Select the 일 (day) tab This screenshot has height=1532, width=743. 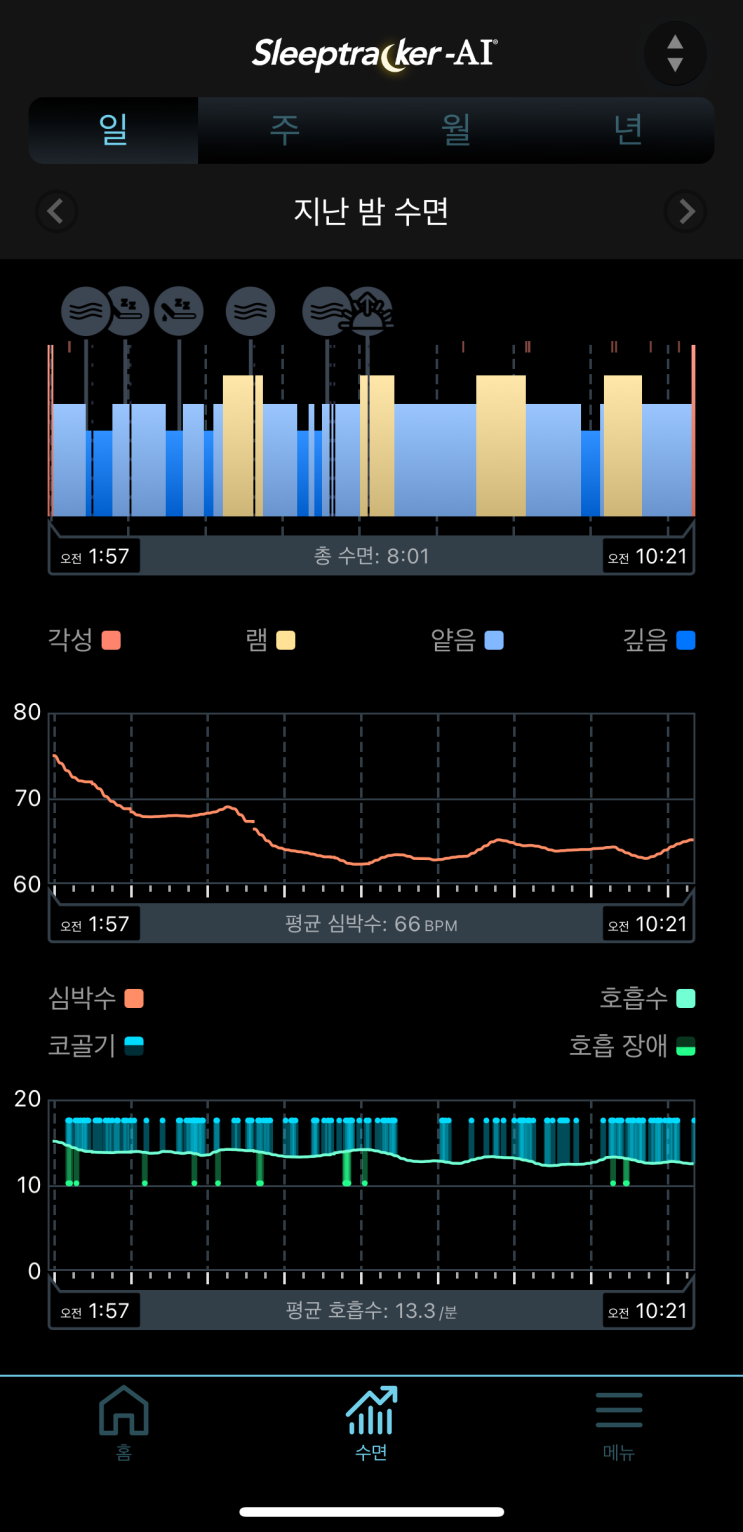(113, 130)
